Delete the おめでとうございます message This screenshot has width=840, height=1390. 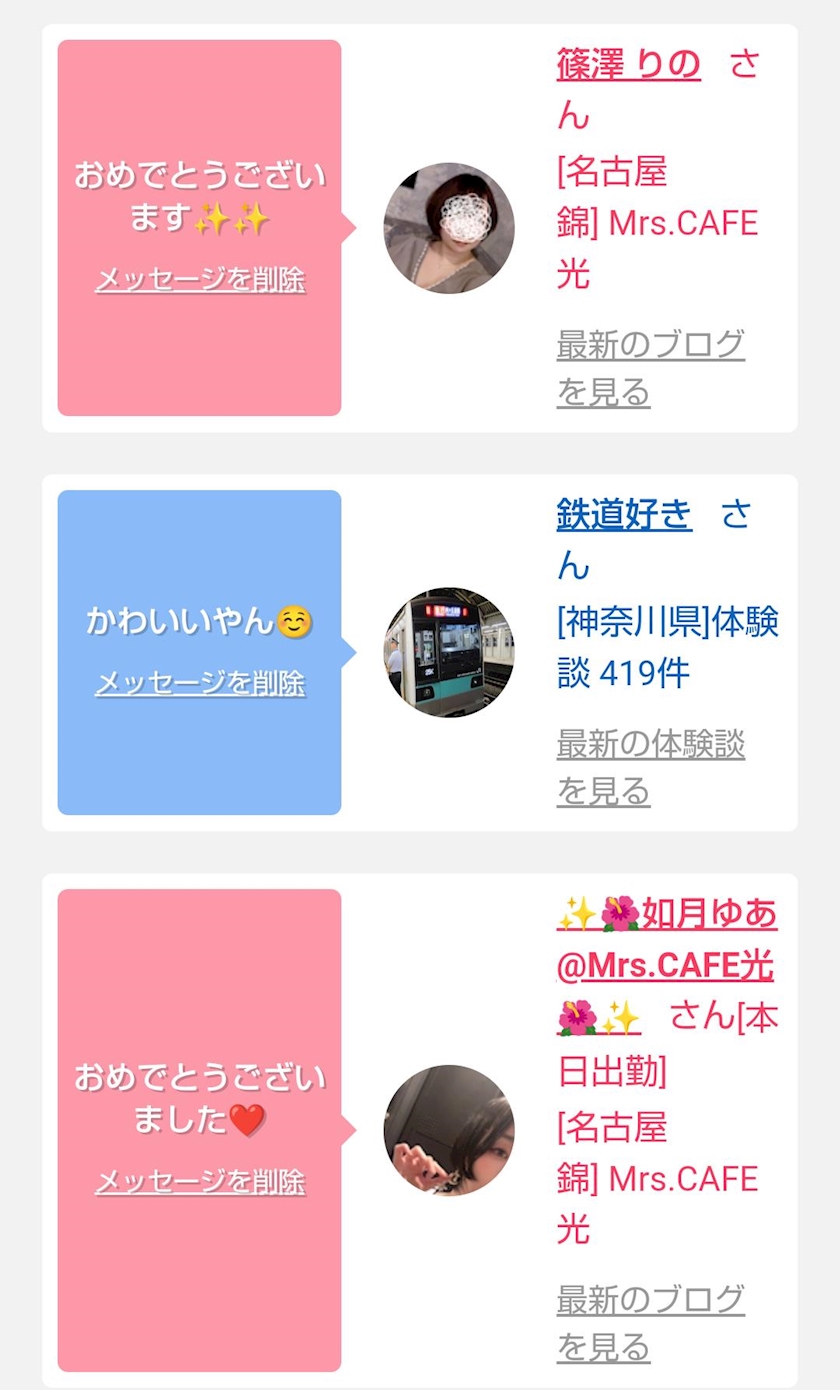coord(200,279)
